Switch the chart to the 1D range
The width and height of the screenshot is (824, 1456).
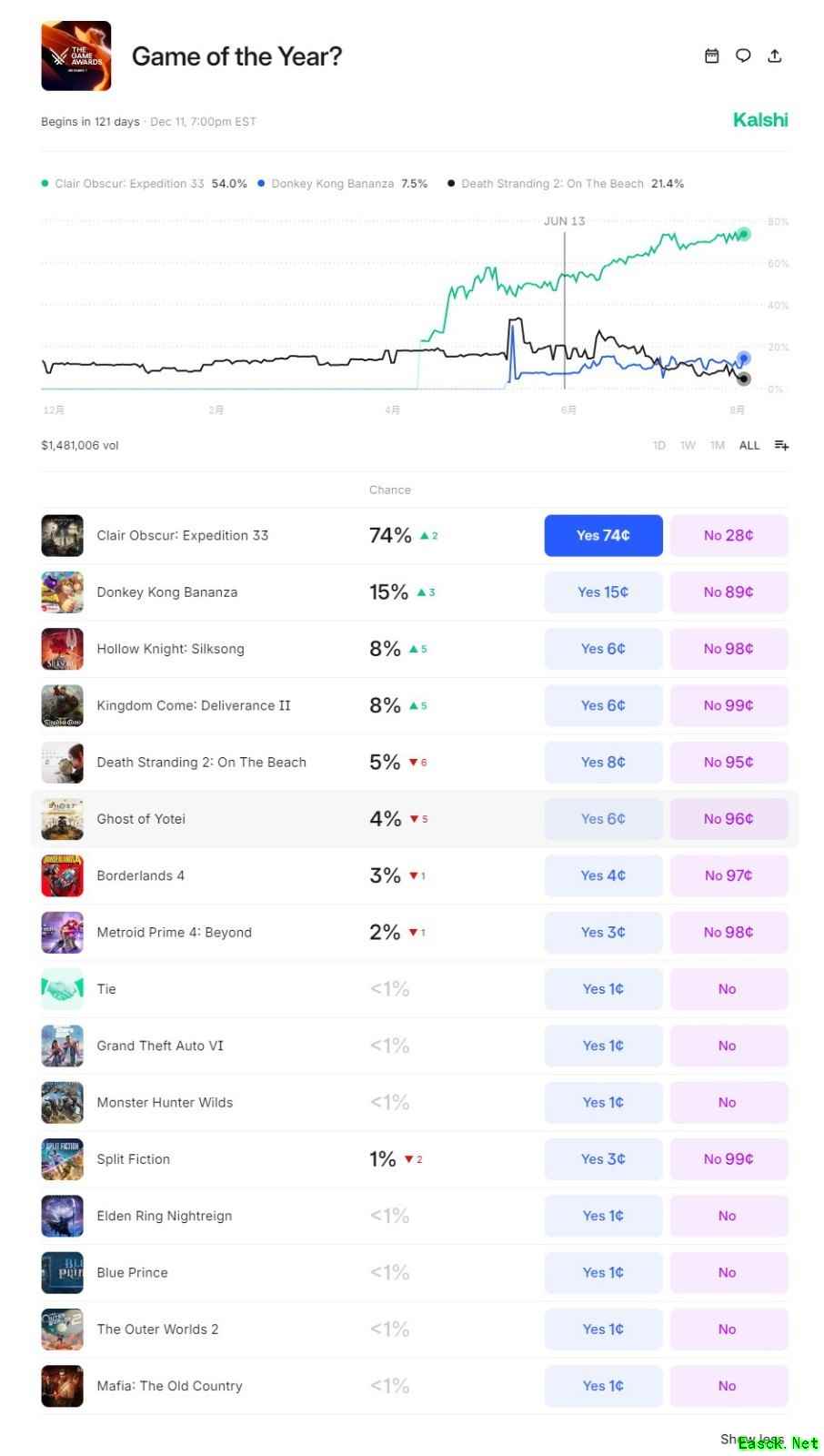click(659, 445)
